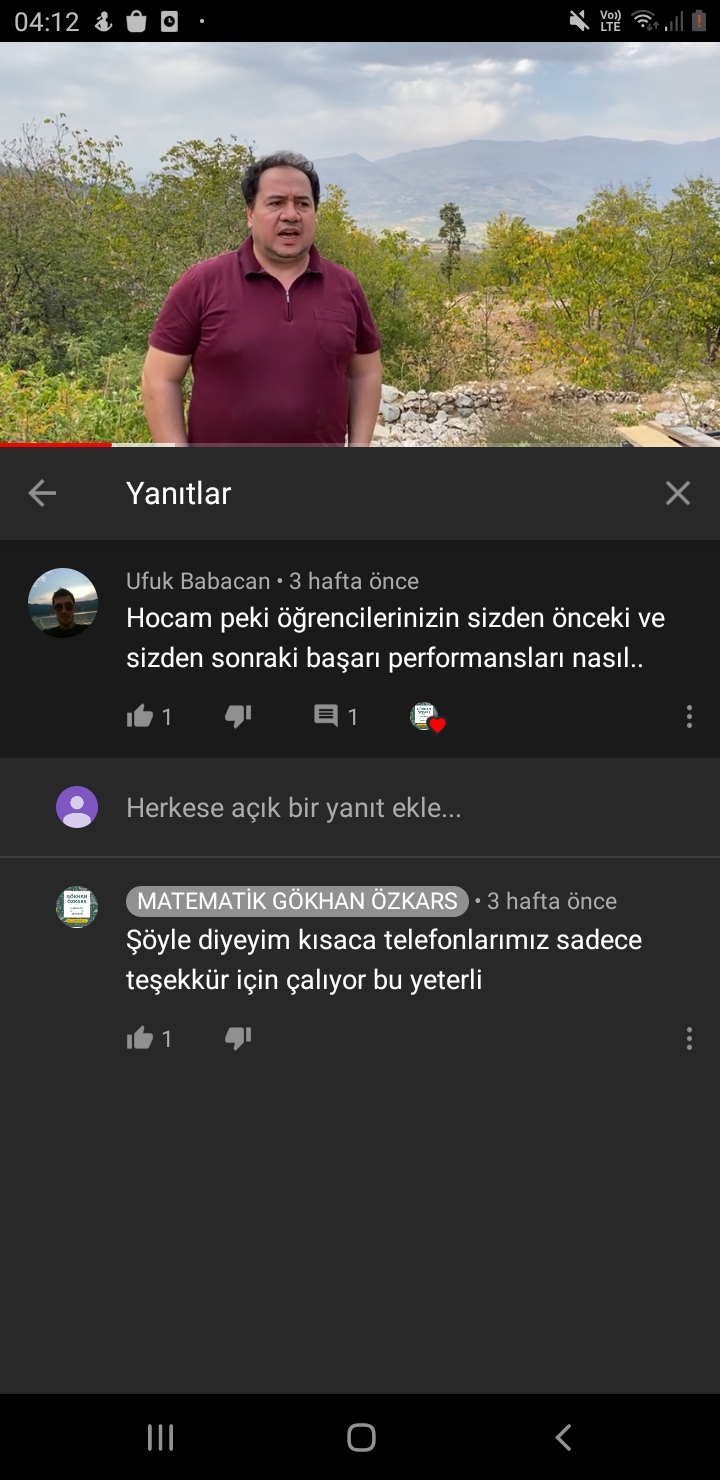The image size is (720, 1480).
Task: Like Ufuk Babacan's comment
Action: pyautogui.click(x=140, y=716)
